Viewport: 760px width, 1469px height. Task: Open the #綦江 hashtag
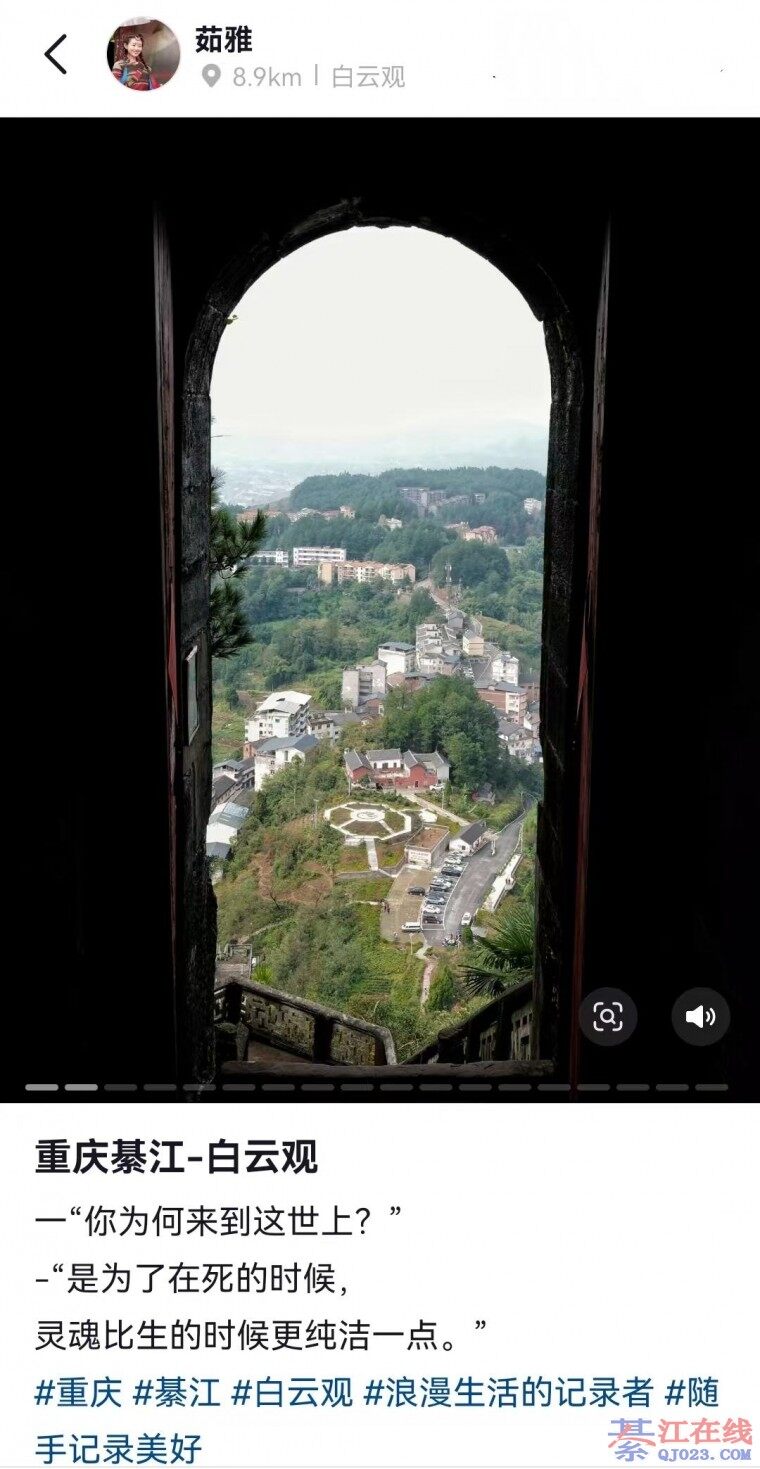coord(176,1392)
